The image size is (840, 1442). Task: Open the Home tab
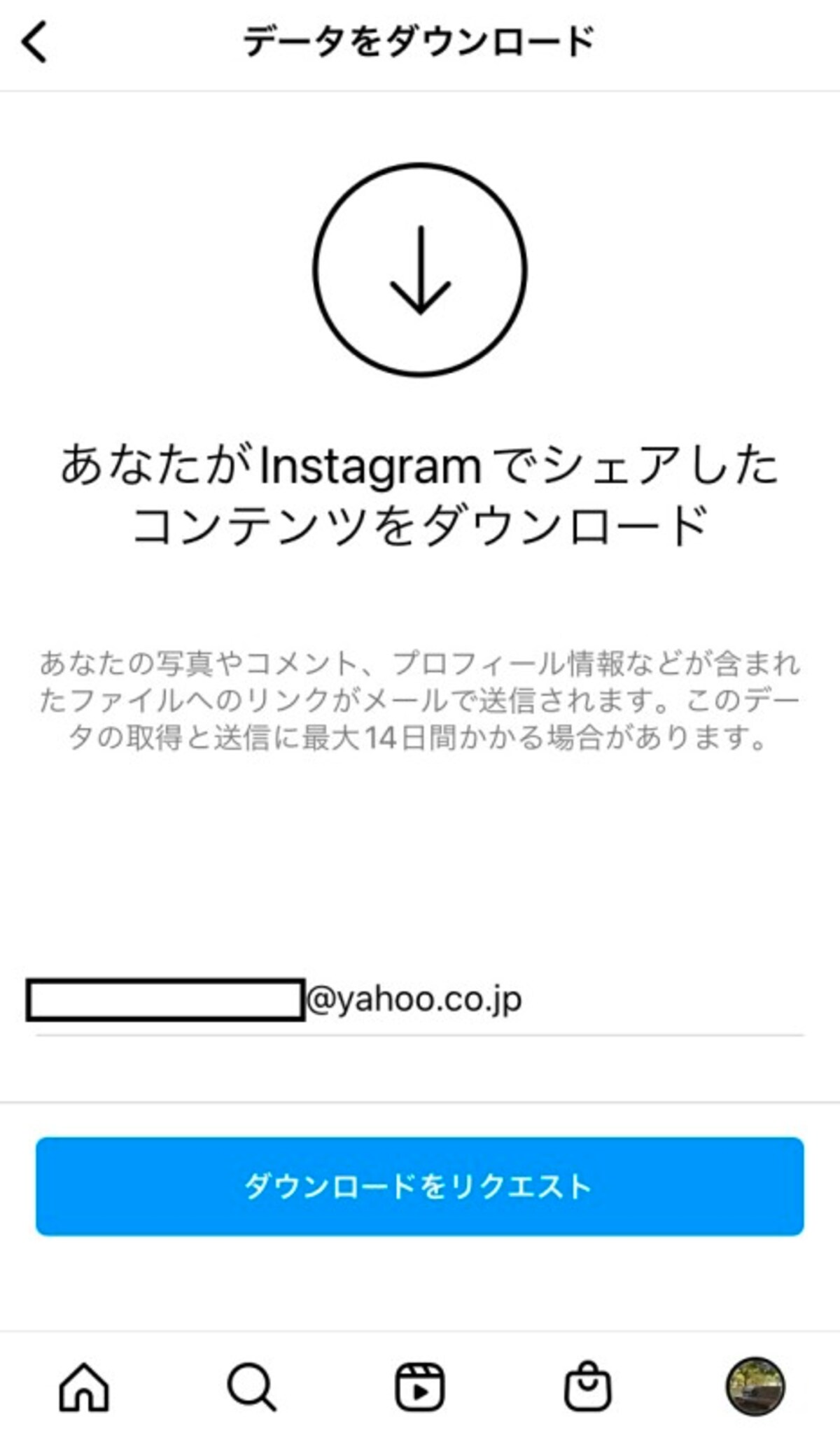coord(84,1386)
